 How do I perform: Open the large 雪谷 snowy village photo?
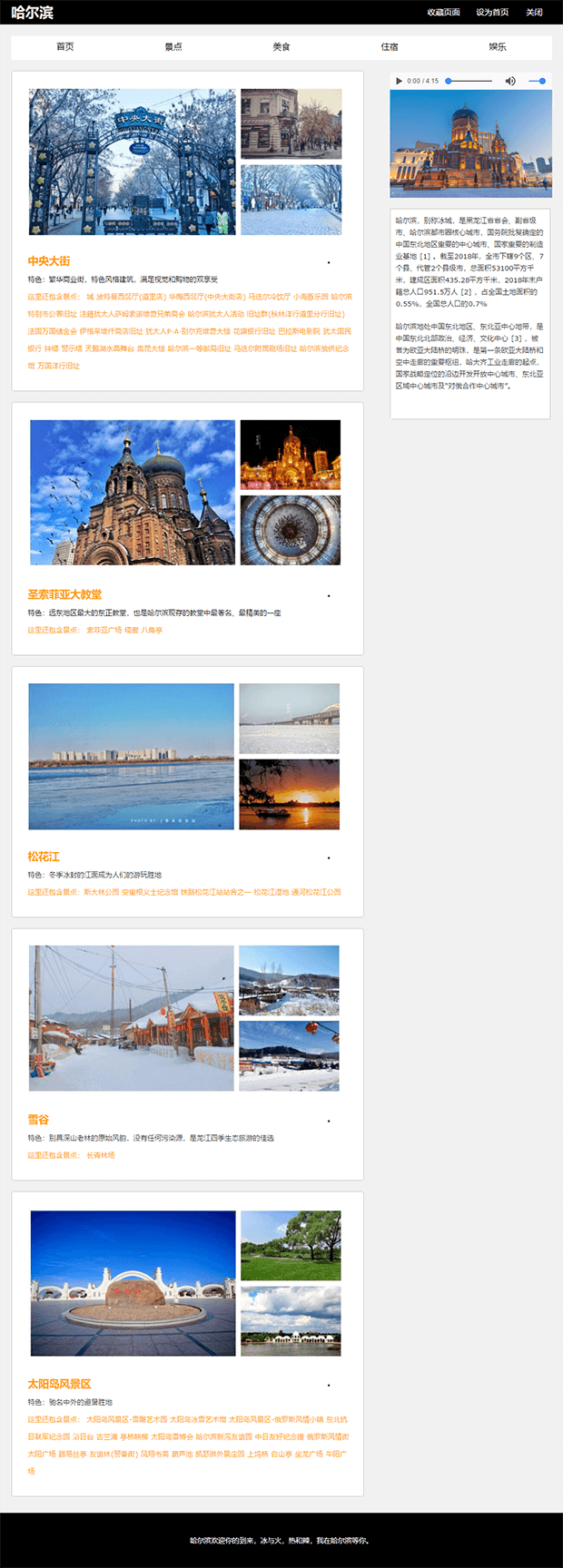coord(132,1018)
